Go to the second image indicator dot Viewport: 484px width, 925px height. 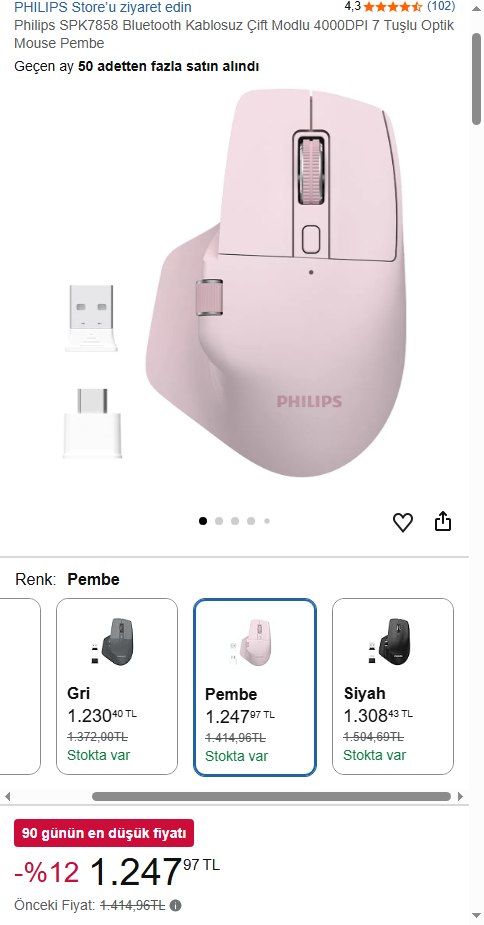tap(219, 521)
